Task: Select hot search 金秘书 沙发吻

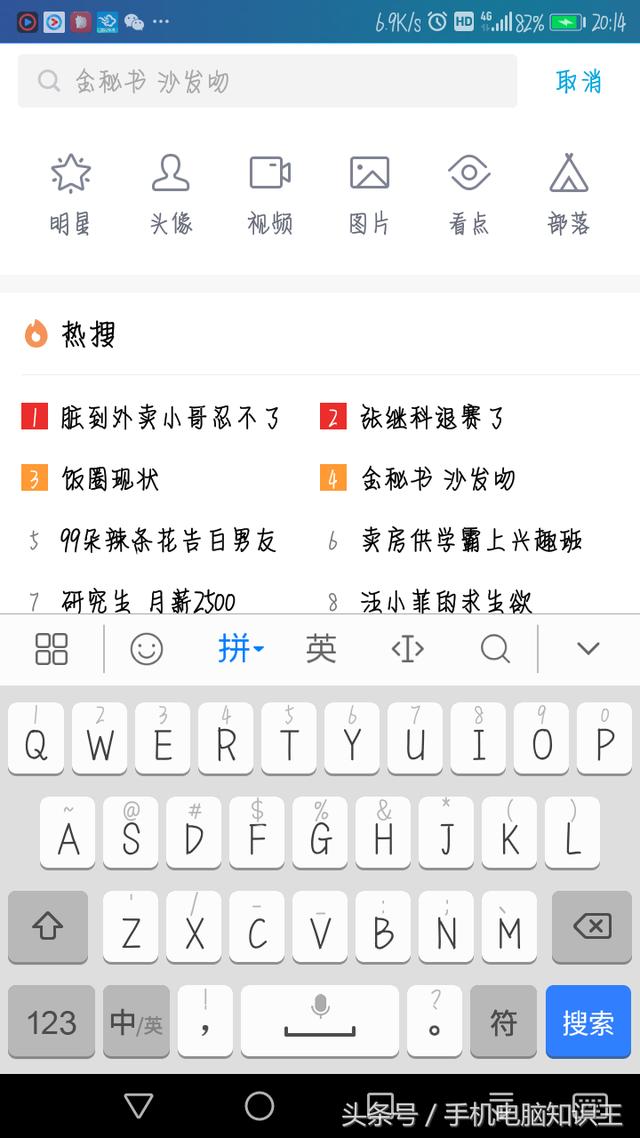Action: pos(437,478)
